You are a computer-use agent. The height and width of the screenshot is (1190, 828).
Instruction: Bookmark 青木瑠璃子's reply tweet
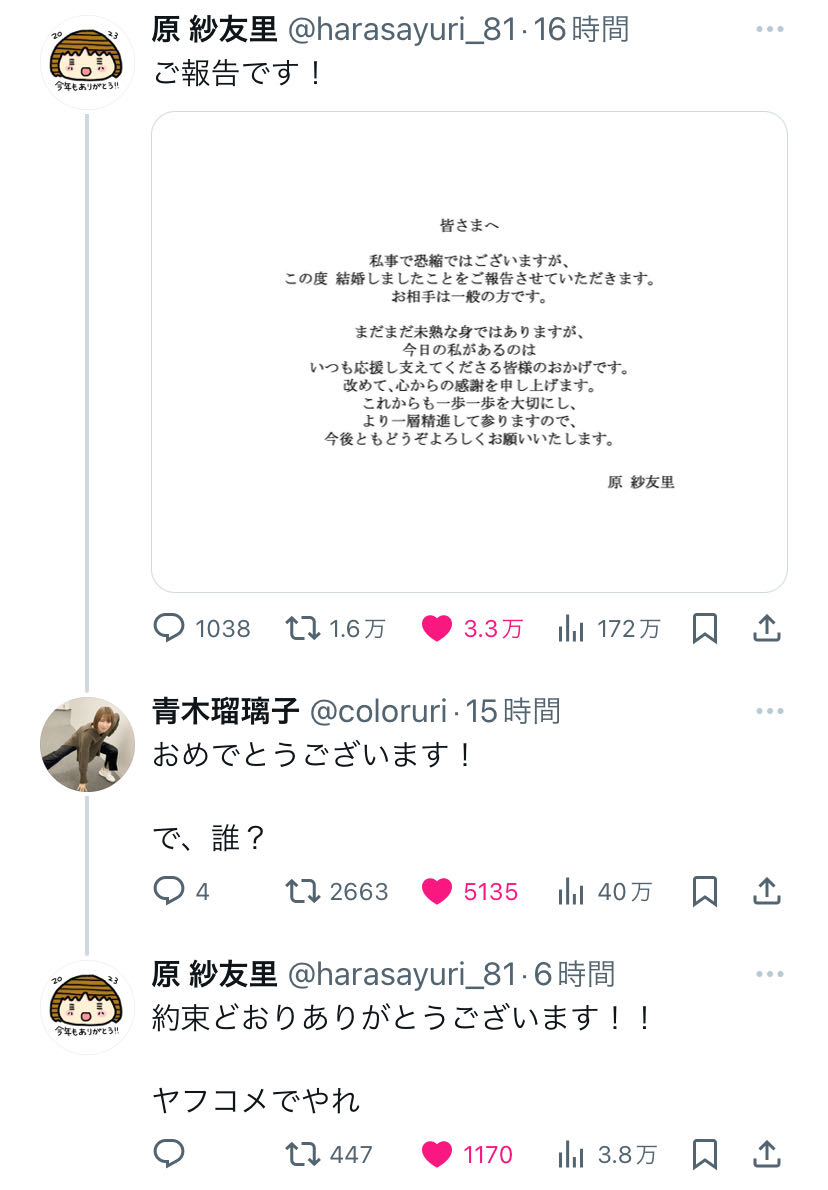(x=704, y=891)
